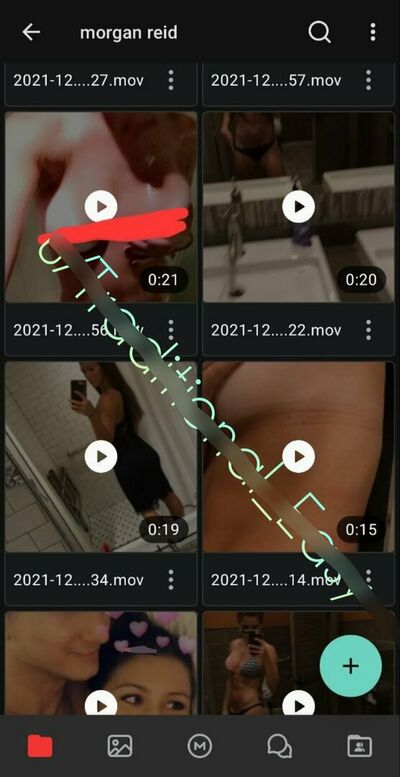Play the 0:15 video ending 14.mov

[298, 456]
